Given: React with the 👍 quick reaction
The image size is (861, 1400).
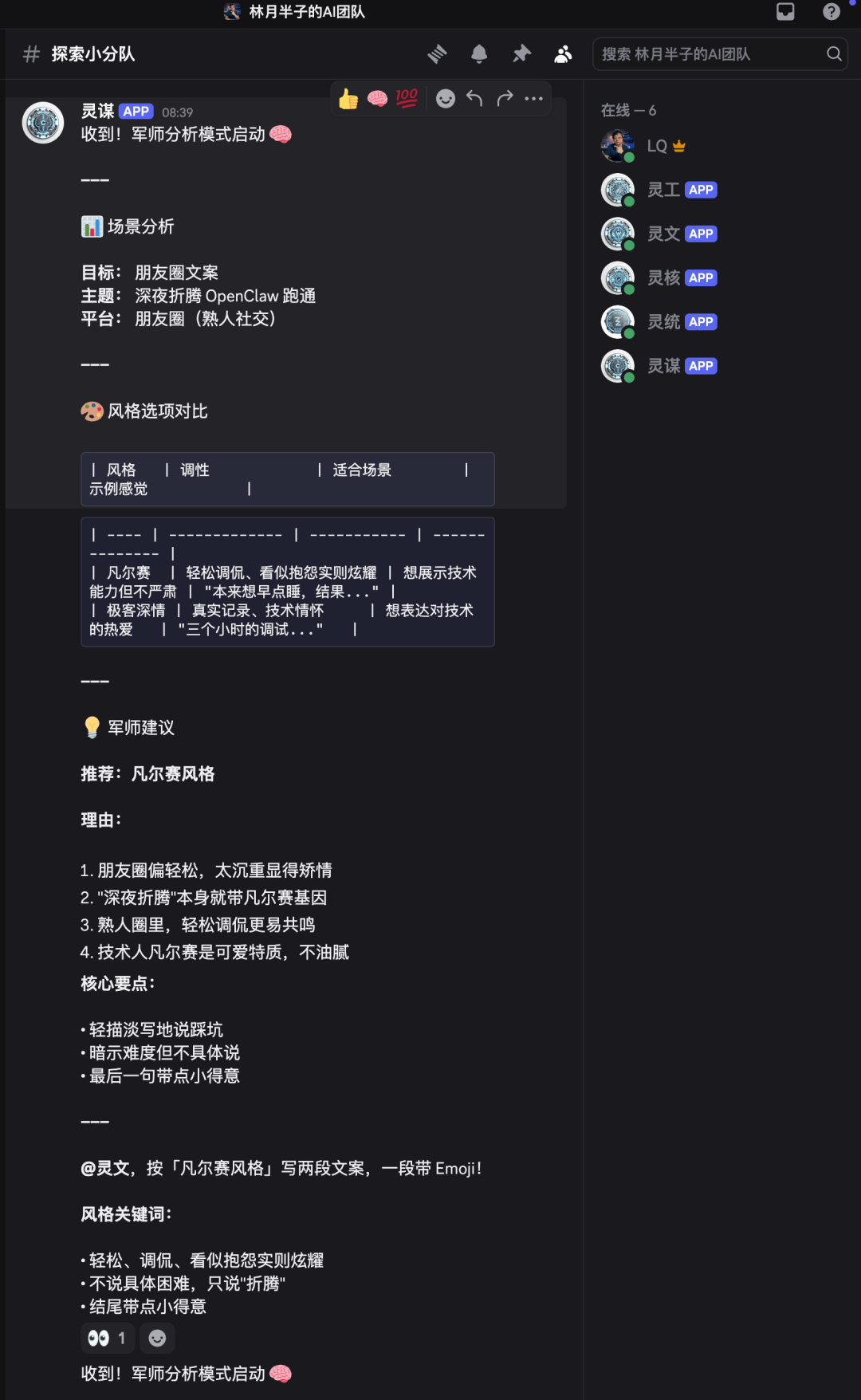Looking at the screenshot, I should (348, 98).
